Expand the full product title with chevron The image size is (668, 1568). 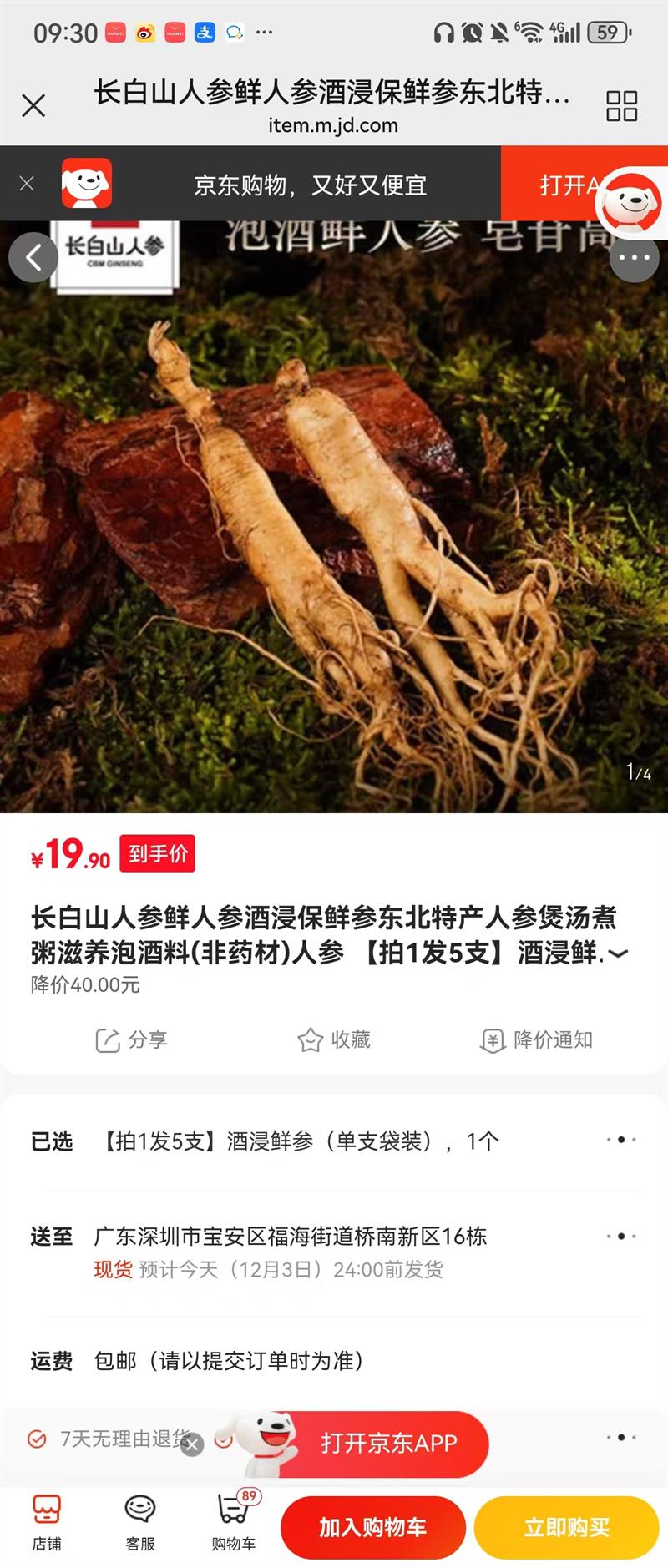(618, 953)
